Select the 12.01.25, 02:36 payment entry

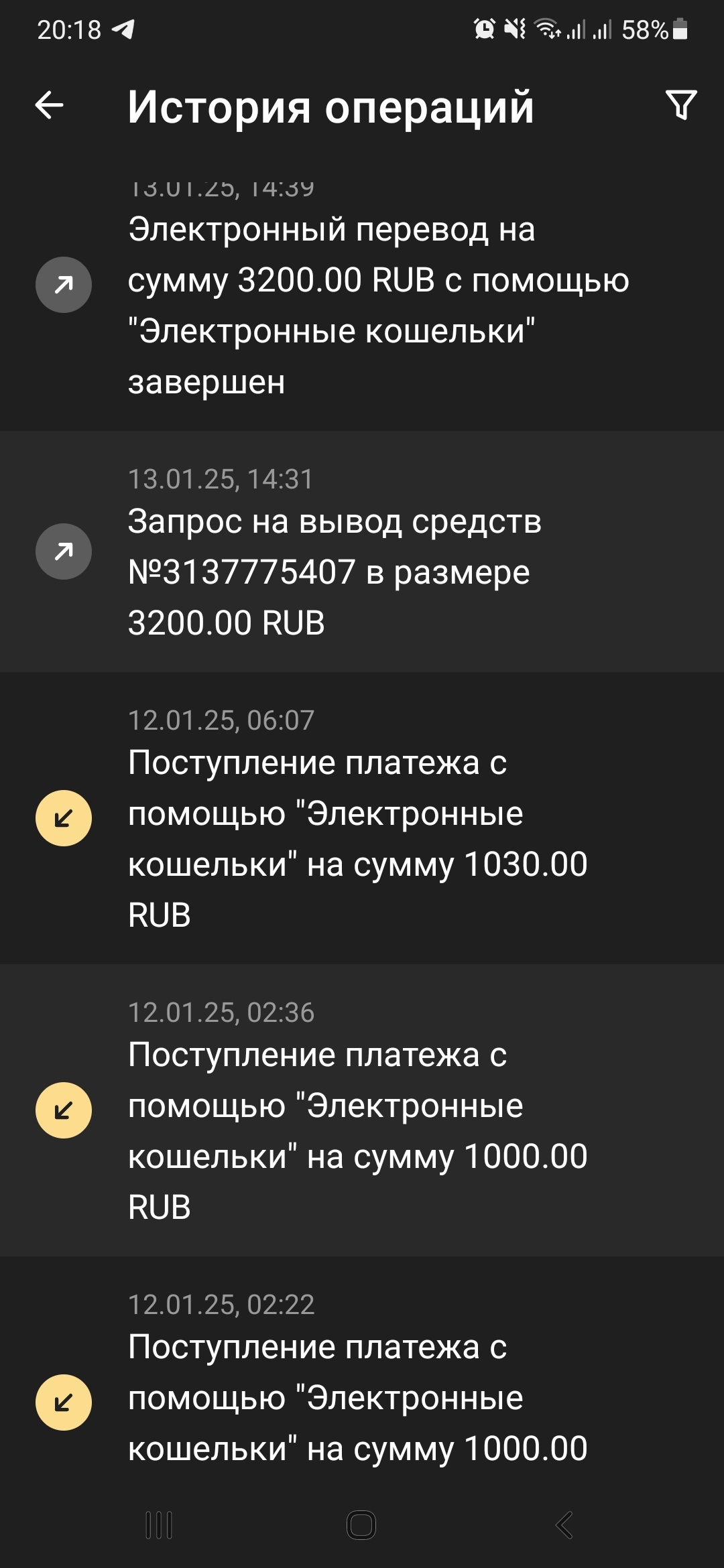(362, 1110)
